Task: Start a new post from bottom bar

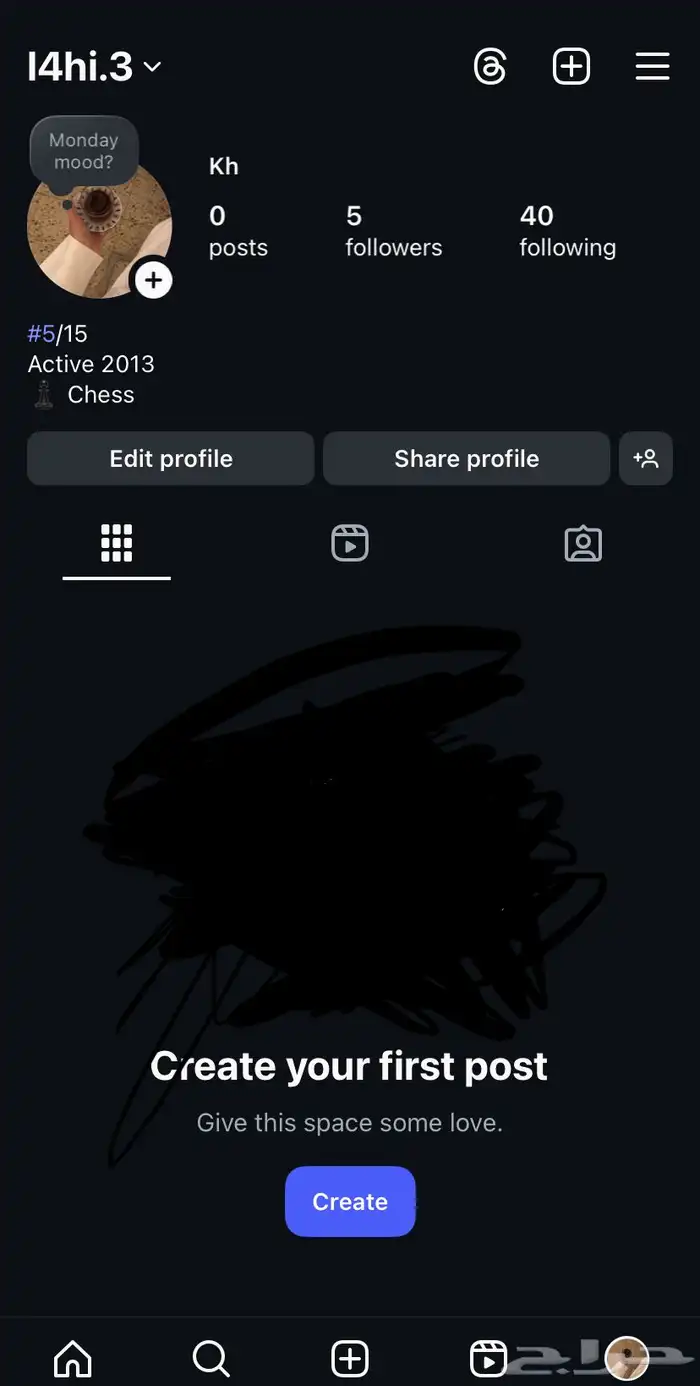Action: click(350, 1358)
